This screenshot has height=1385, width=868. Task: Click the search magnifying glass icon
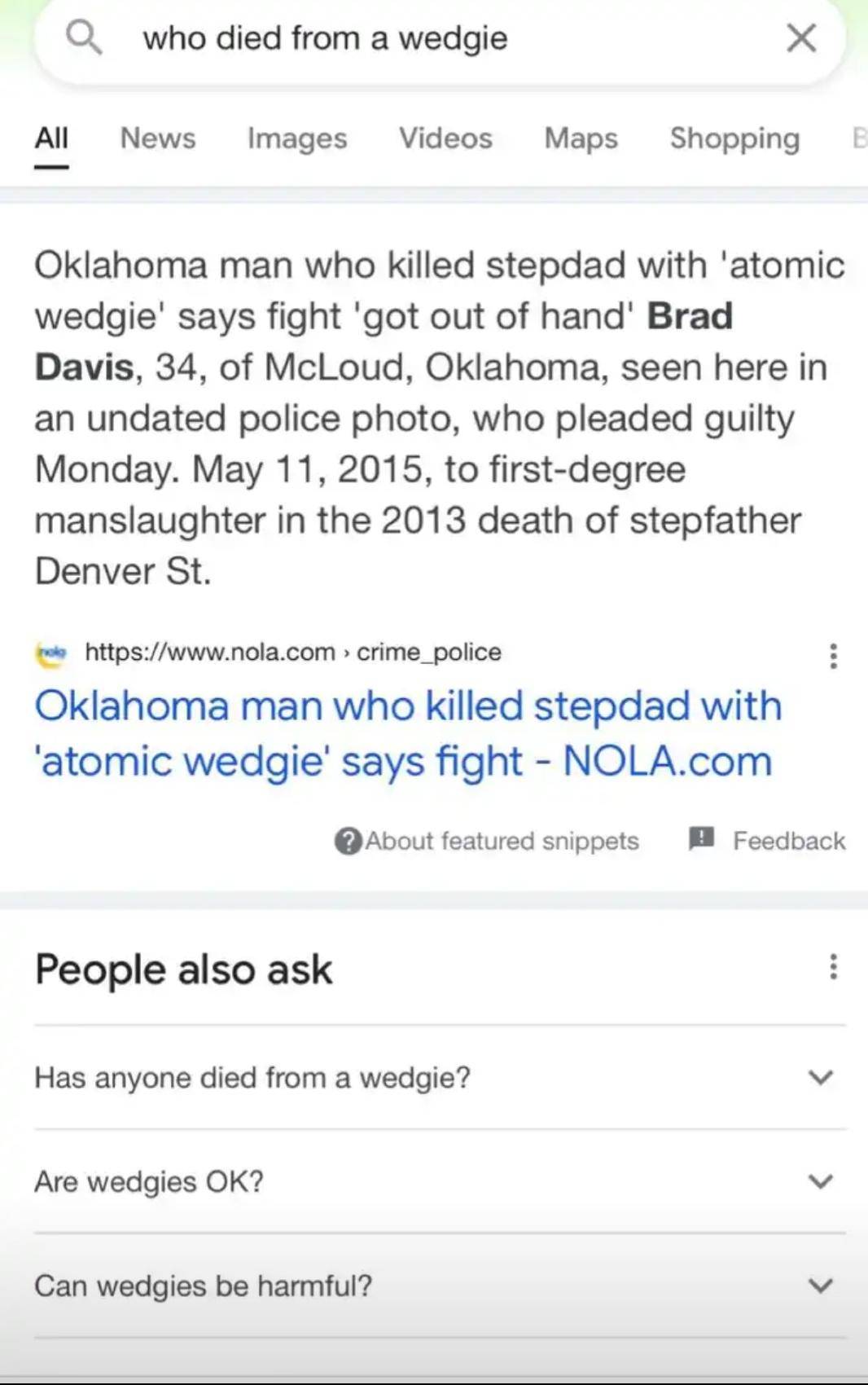coord(85,37)
